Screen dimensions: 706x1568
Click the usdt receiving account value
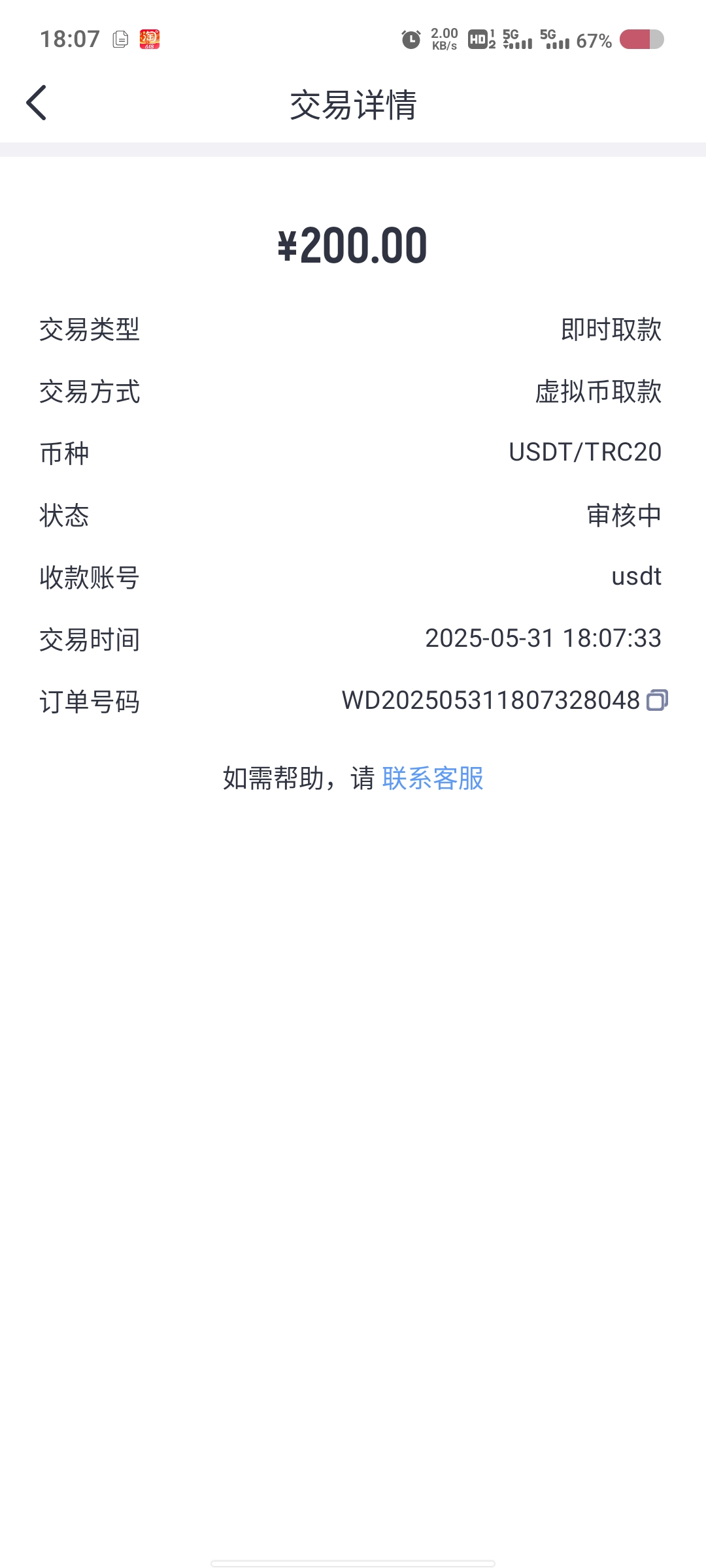pos(636,576)
